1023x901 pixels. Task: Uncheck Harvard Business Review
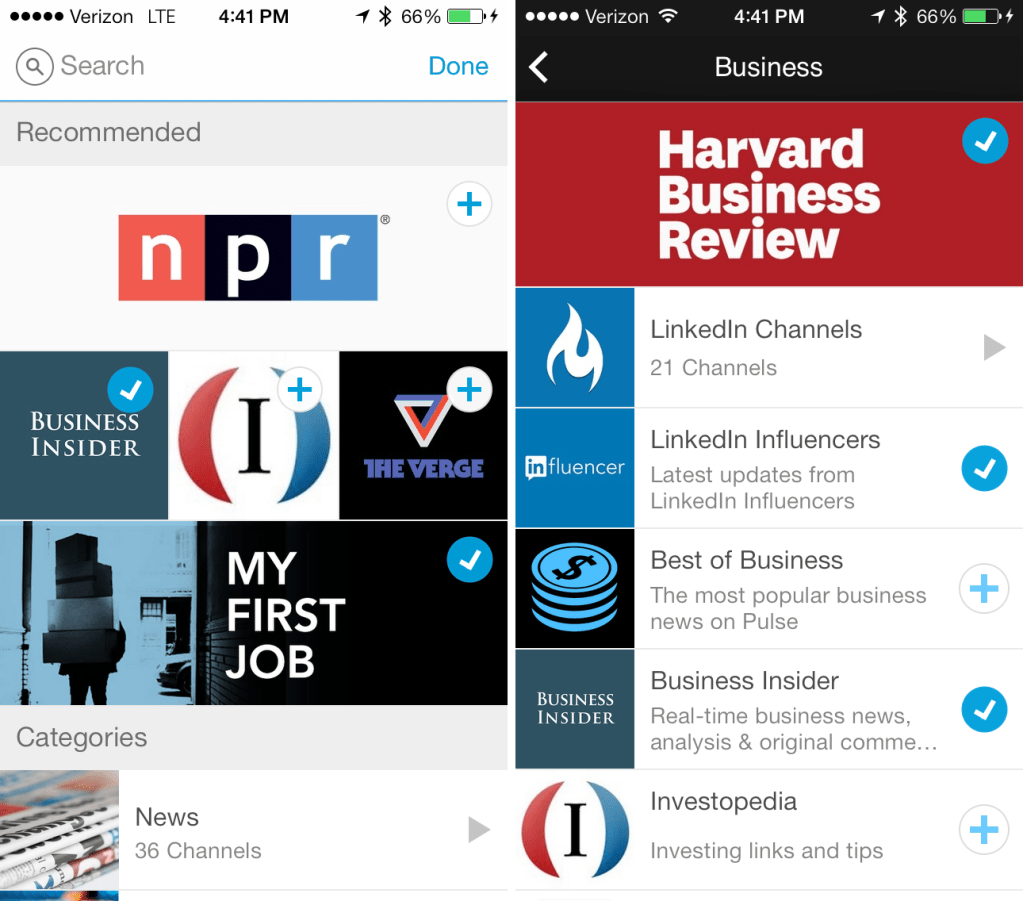click(x=984, y=143)
